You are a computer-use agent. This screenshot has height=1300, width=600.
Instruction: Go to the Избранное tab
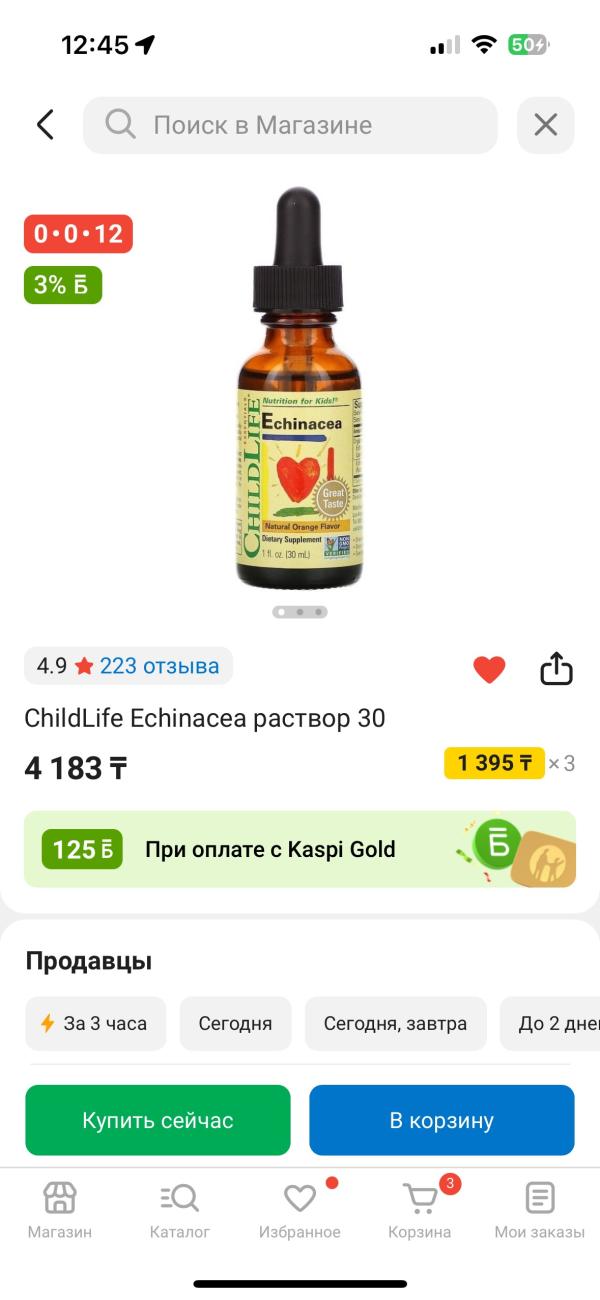point(300,1209)
